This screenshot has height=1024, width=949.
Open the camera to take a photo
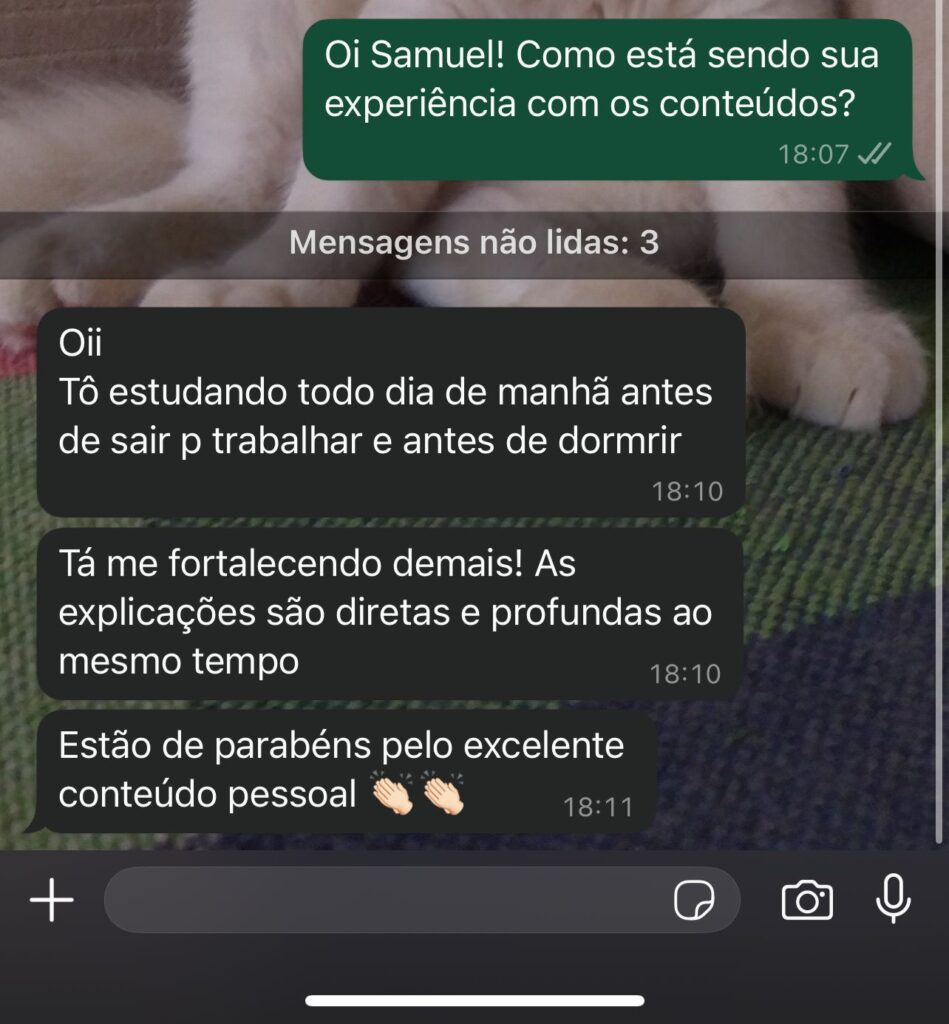pyautogui.click(x=806, y=901)
